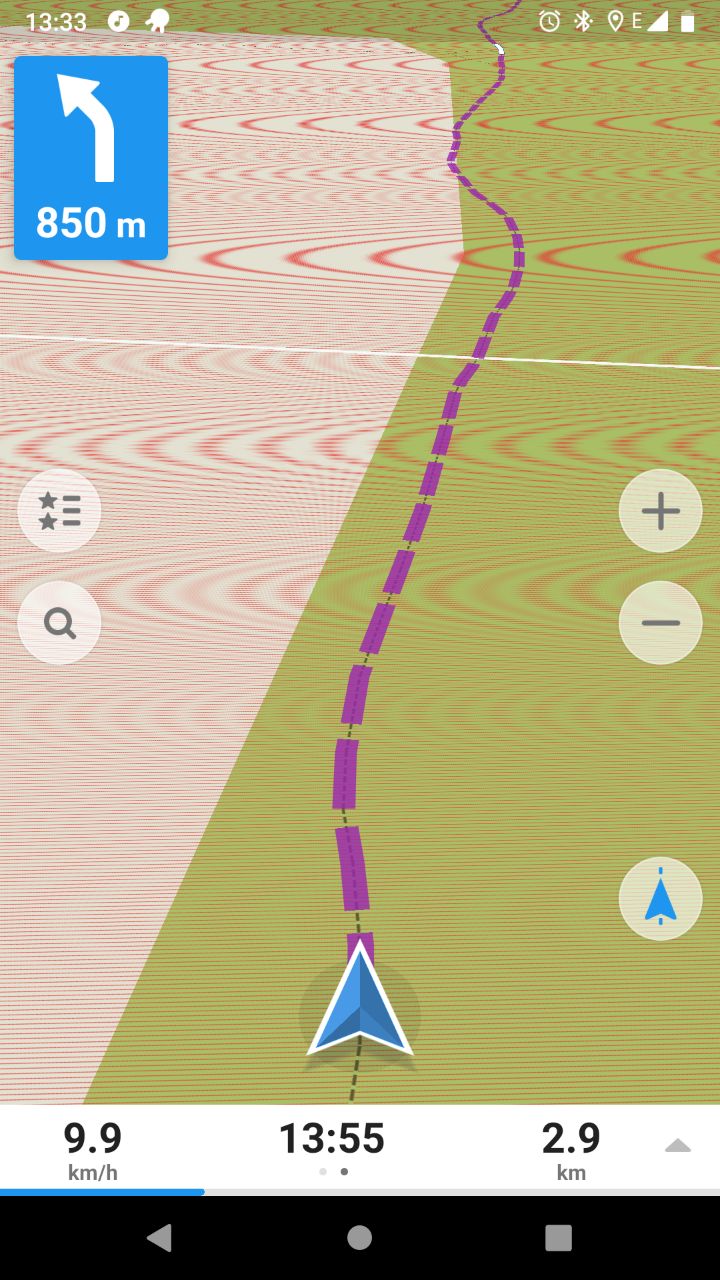Tap the 850 m turn instruction
The width and height of the screenshot is (720, 1280).
pos(91,158)
